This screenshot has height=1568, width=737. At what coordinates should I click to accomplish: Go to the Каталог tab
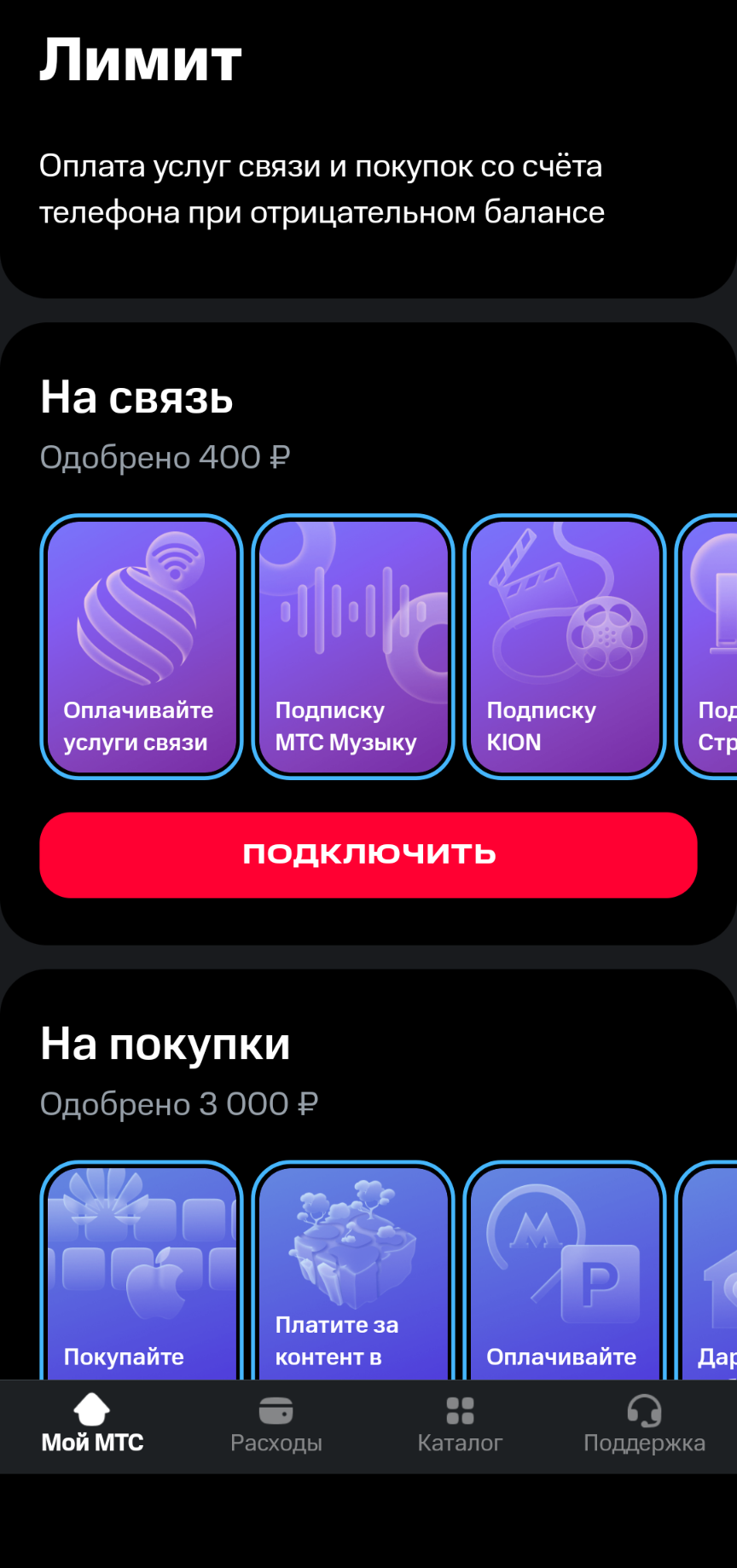coord(460,1426)
